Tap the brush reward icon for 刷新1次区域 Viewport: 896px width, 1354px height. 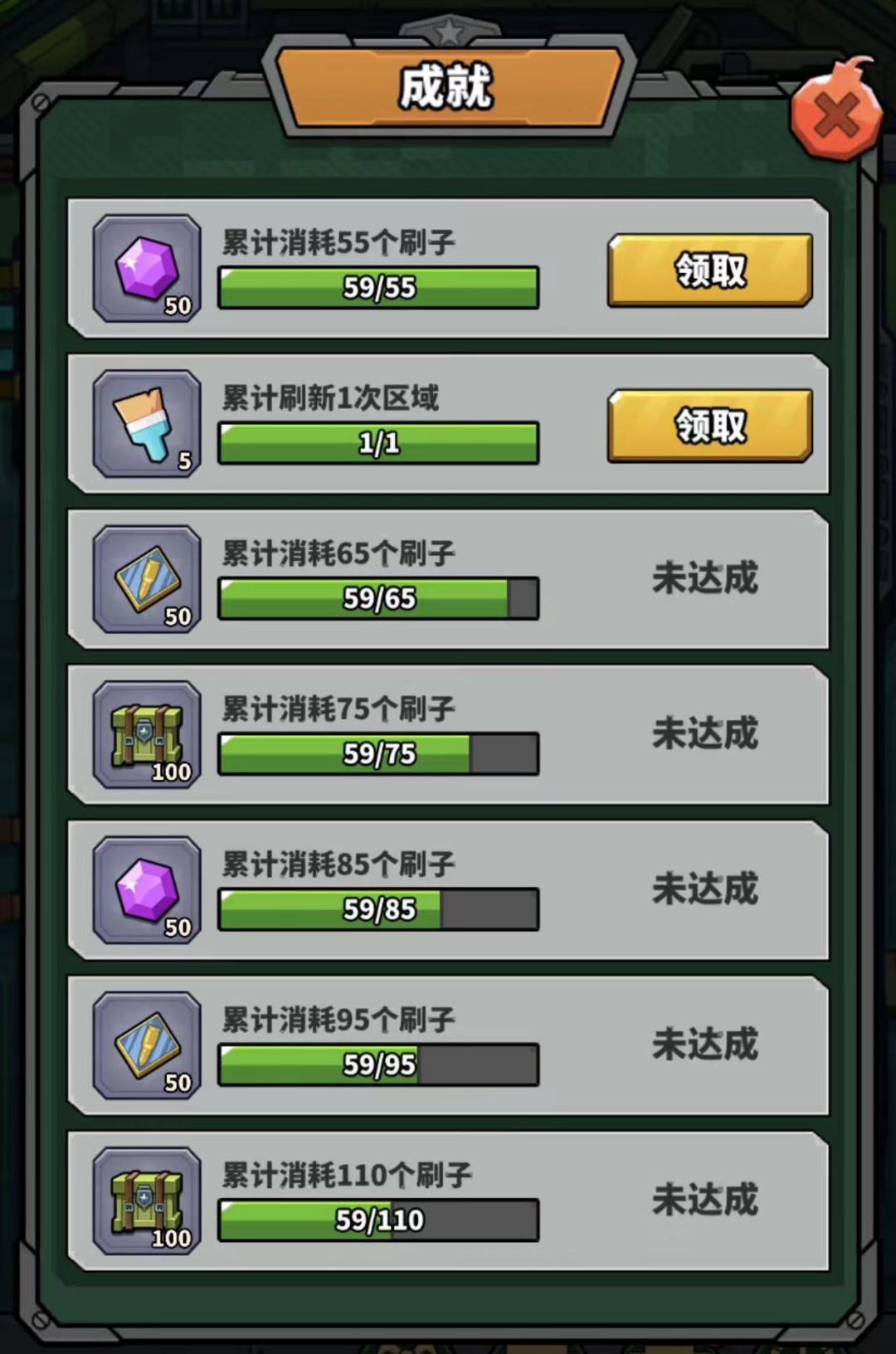(148, 424)
